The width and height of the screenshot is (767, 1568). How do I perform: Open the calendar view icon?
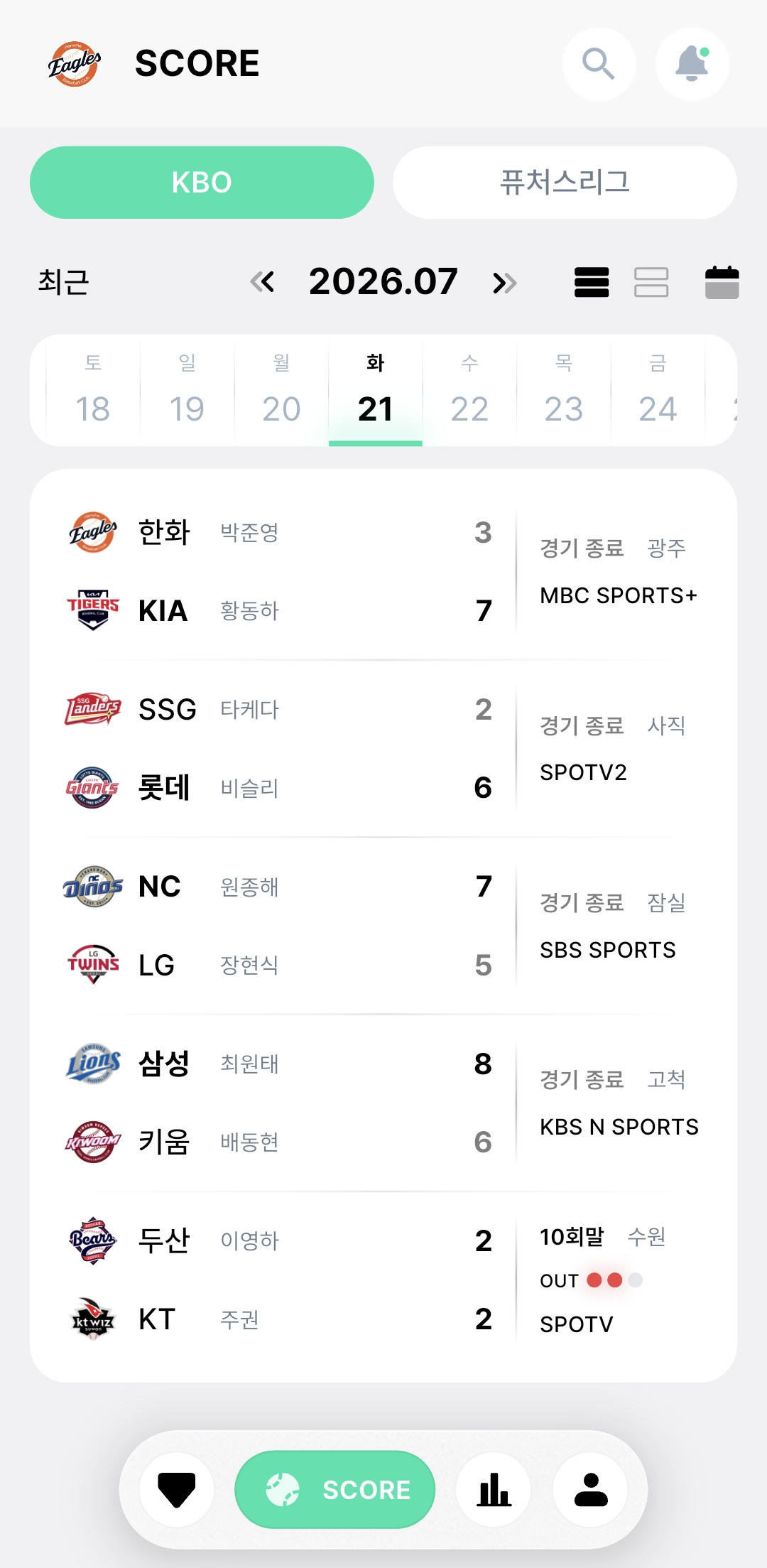pyautogui.click(x=722, y=282)
